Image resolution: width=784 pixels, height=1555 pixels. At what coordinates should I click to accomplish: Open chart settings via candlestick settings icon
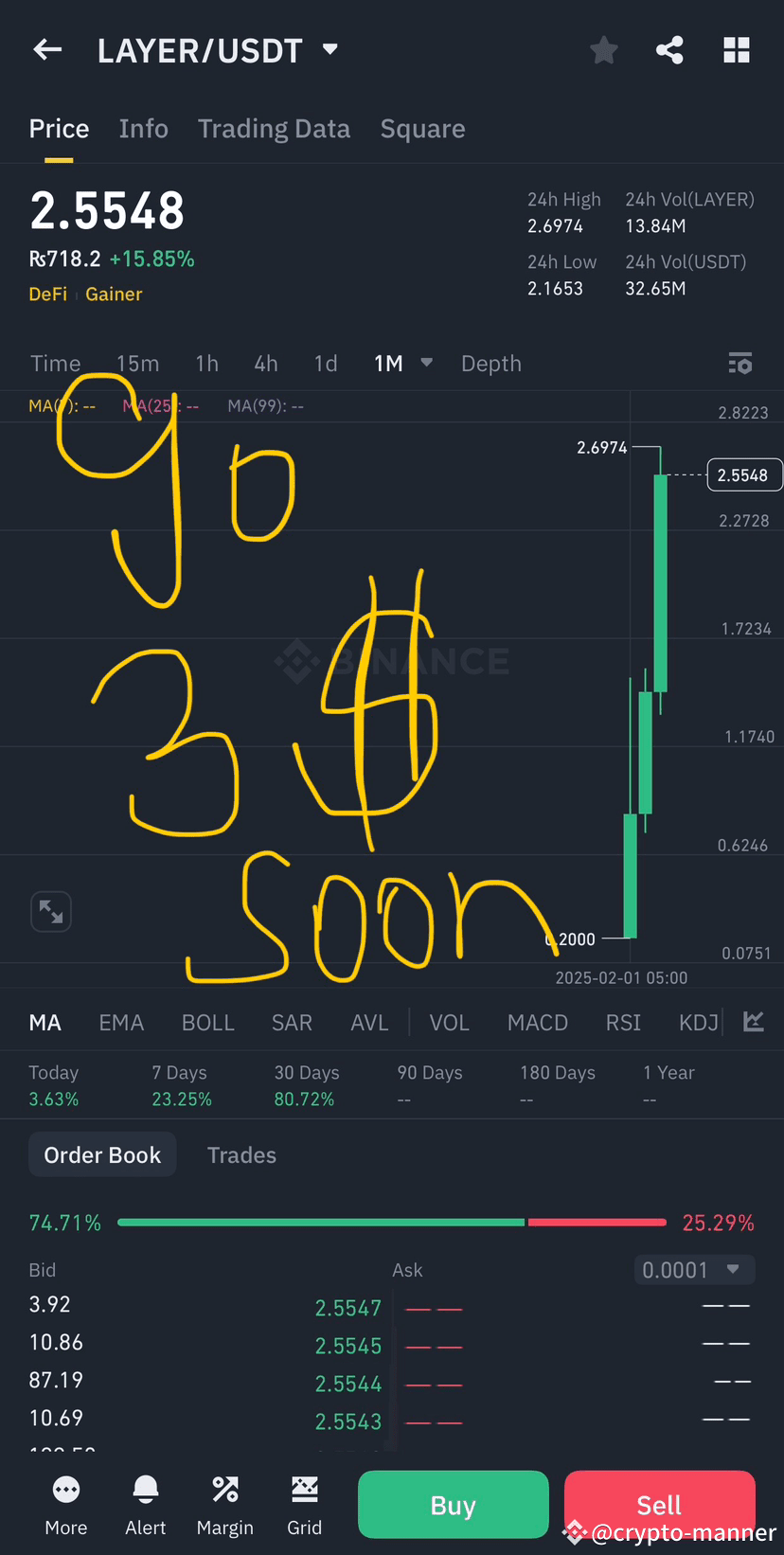point(740,363)
